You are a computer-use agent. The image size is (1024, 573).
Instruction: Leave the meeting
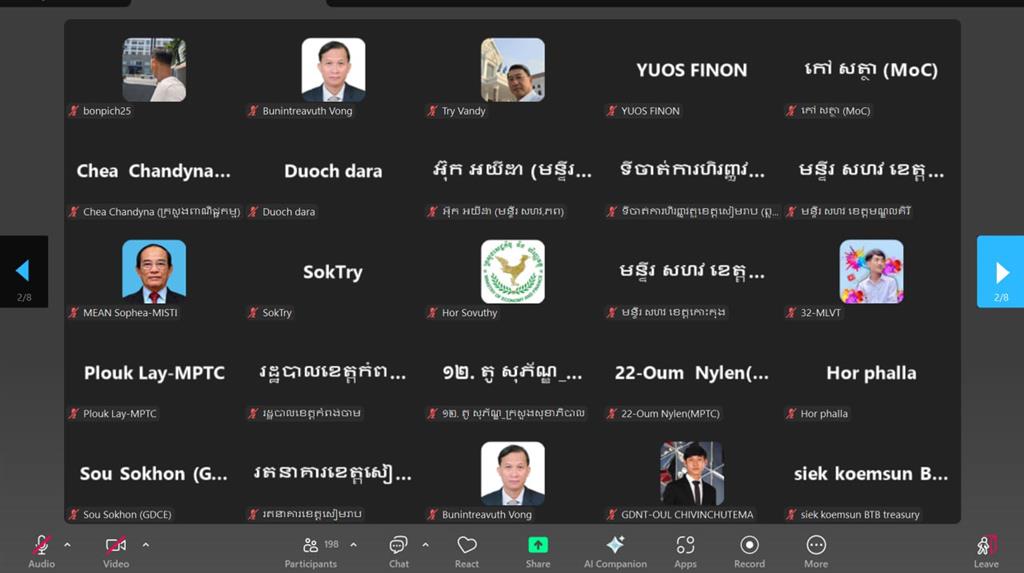(986, 549)
